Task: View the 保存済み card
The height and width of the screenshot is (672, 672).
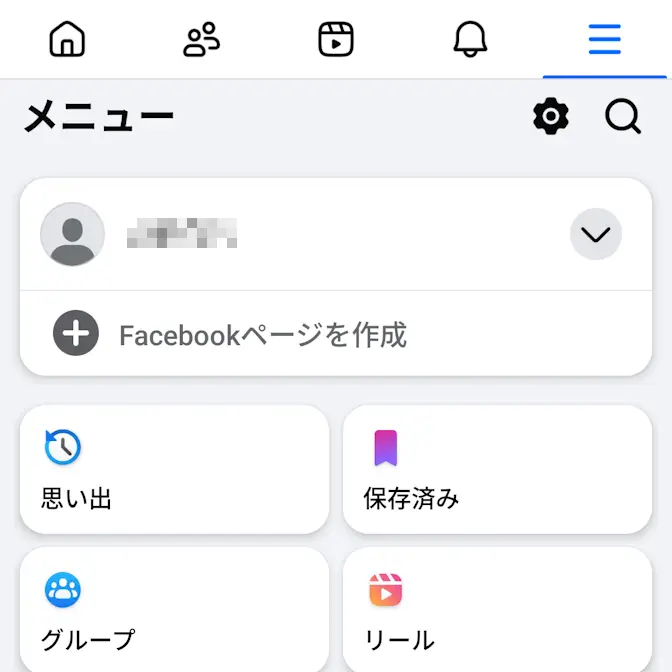Action: (x=497, y=469)
